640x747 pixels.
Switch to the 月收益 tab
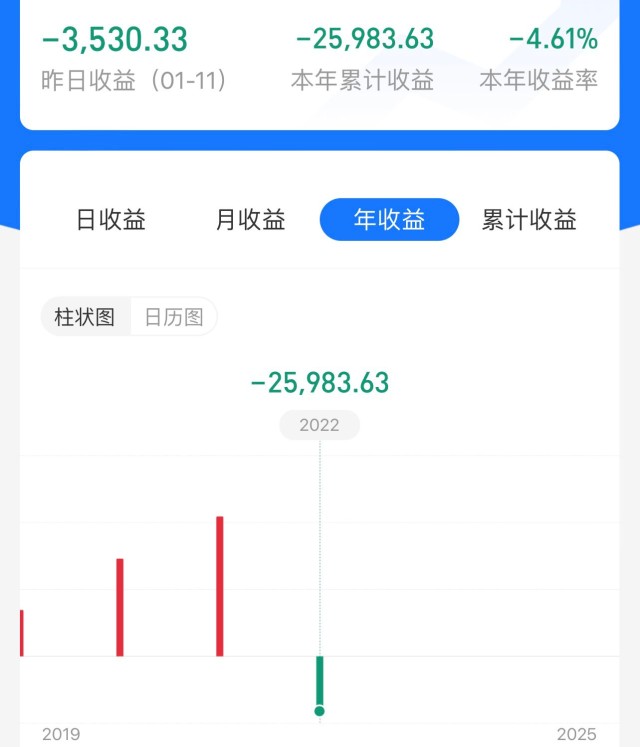[x=250, y=220]
